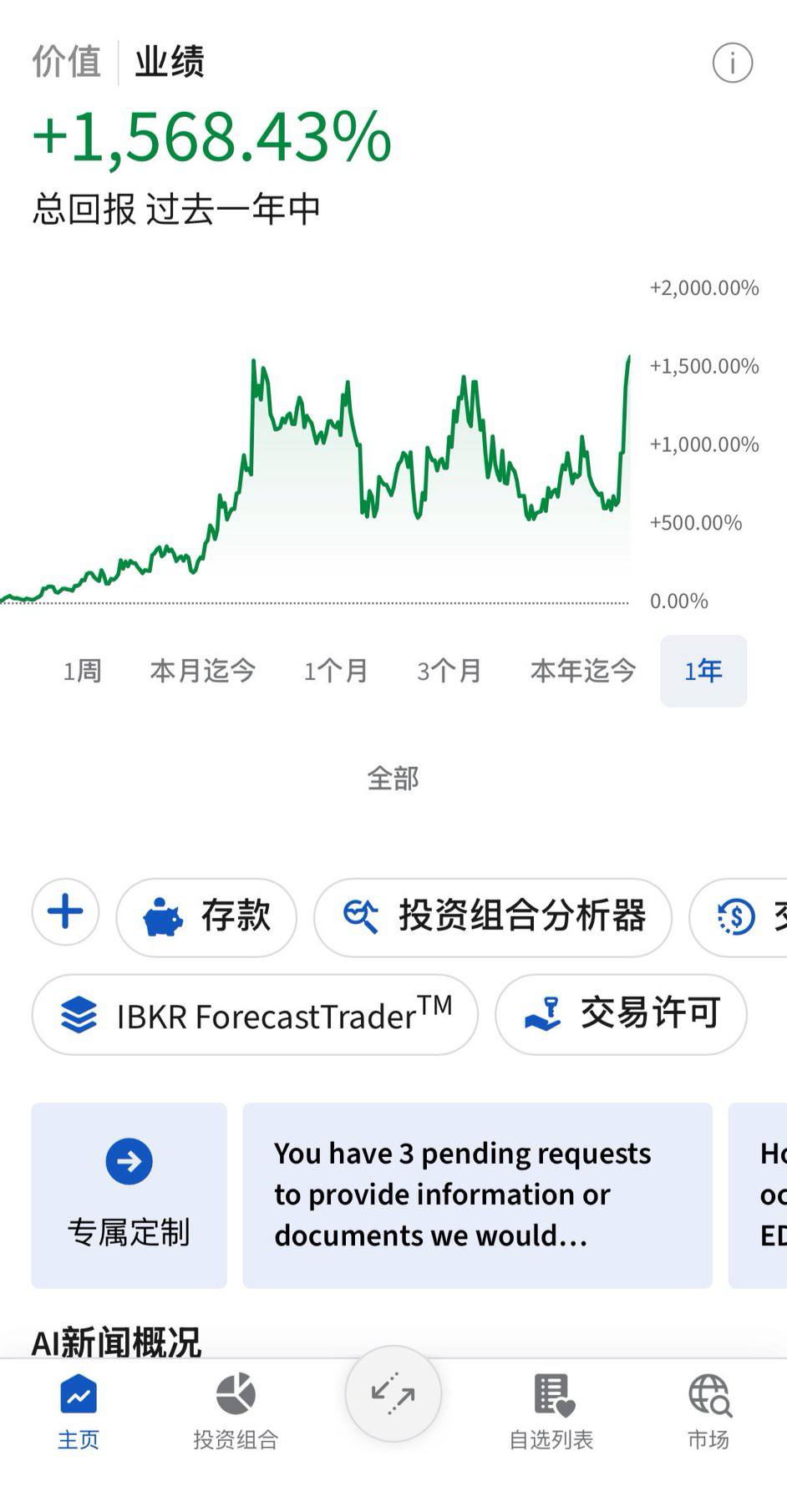
Task: Launch IBKR ForecastTrader
Action: (255, 1014)
